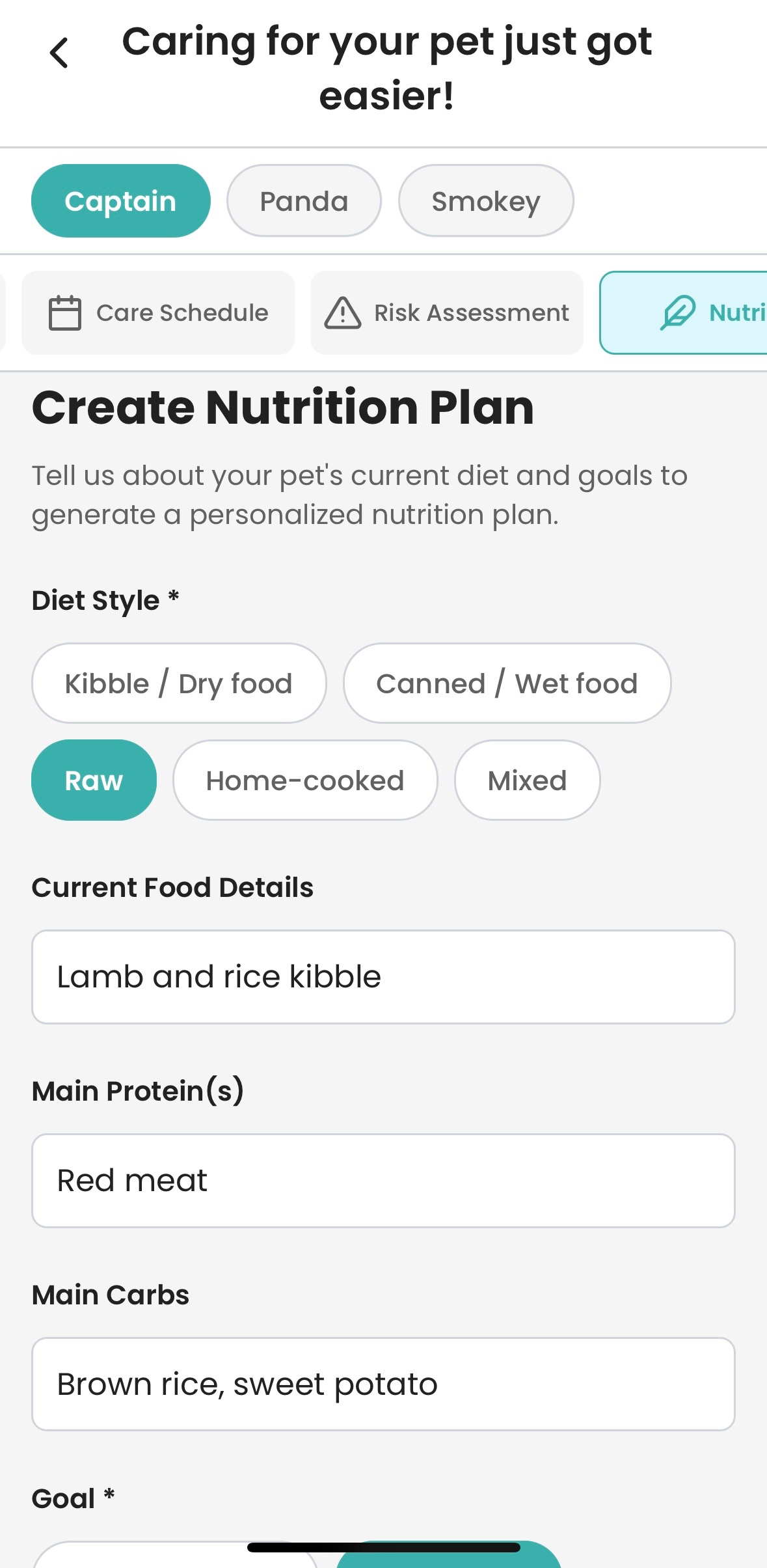Select the pet Smokey

pyautogui.click(x=486, y=200)
